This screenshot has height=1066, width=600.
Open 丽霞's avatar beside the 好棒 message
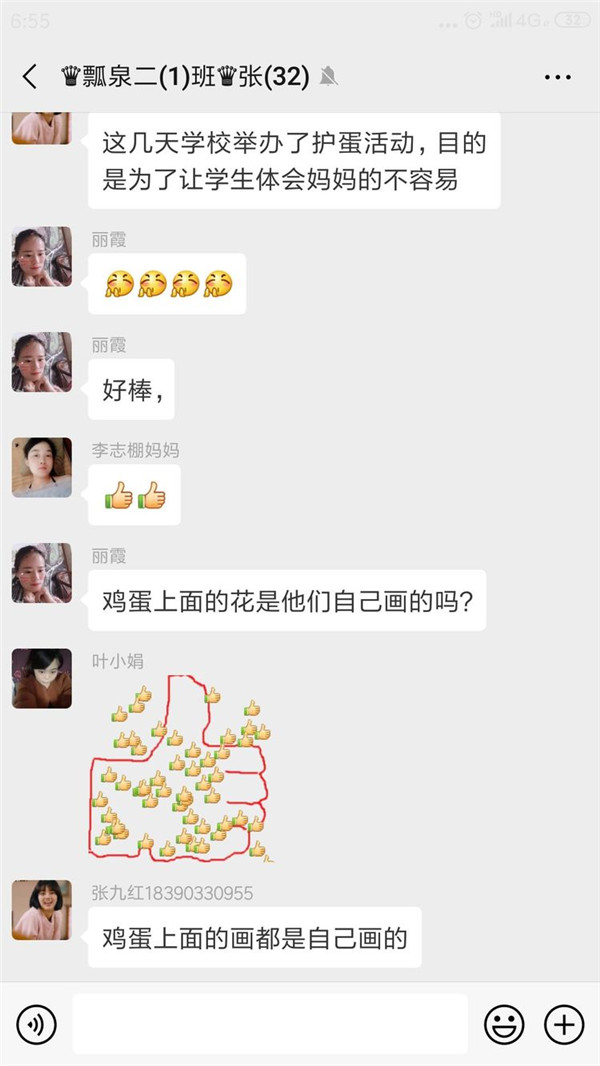click(x=42, y=362)
